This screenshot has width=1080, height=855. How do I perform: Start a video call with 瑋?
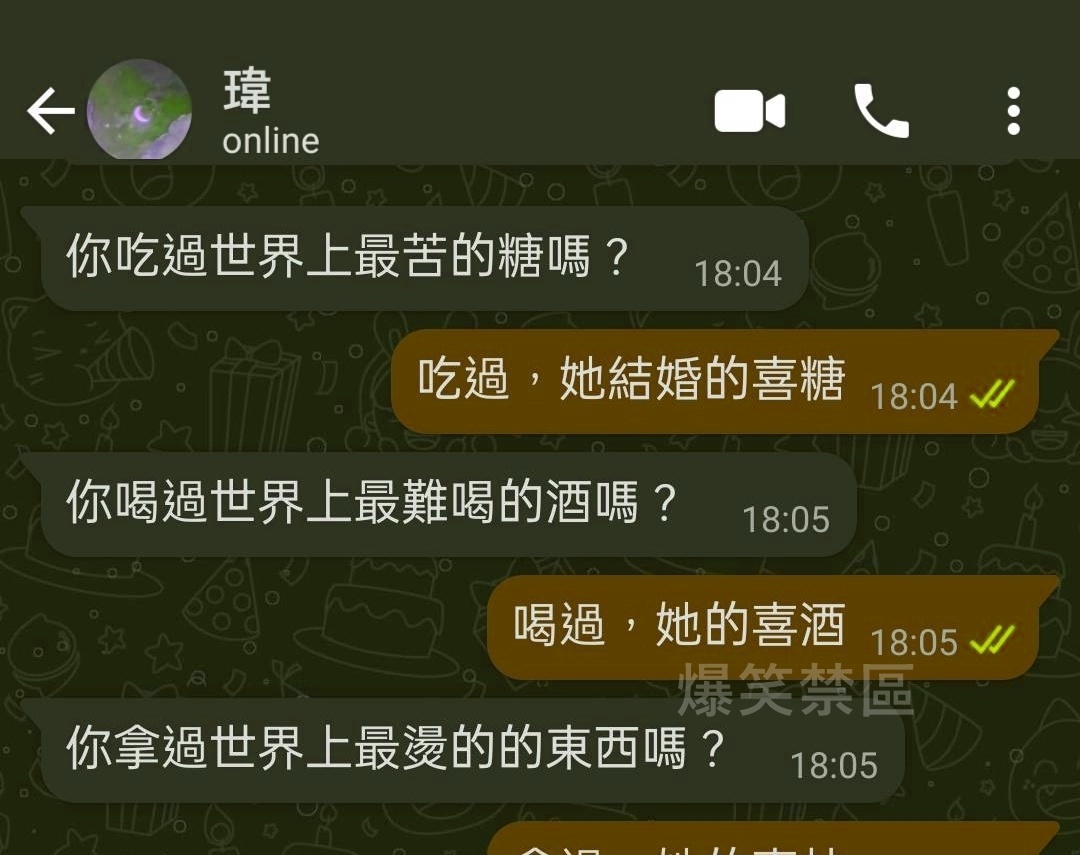(x=749, y=110)
